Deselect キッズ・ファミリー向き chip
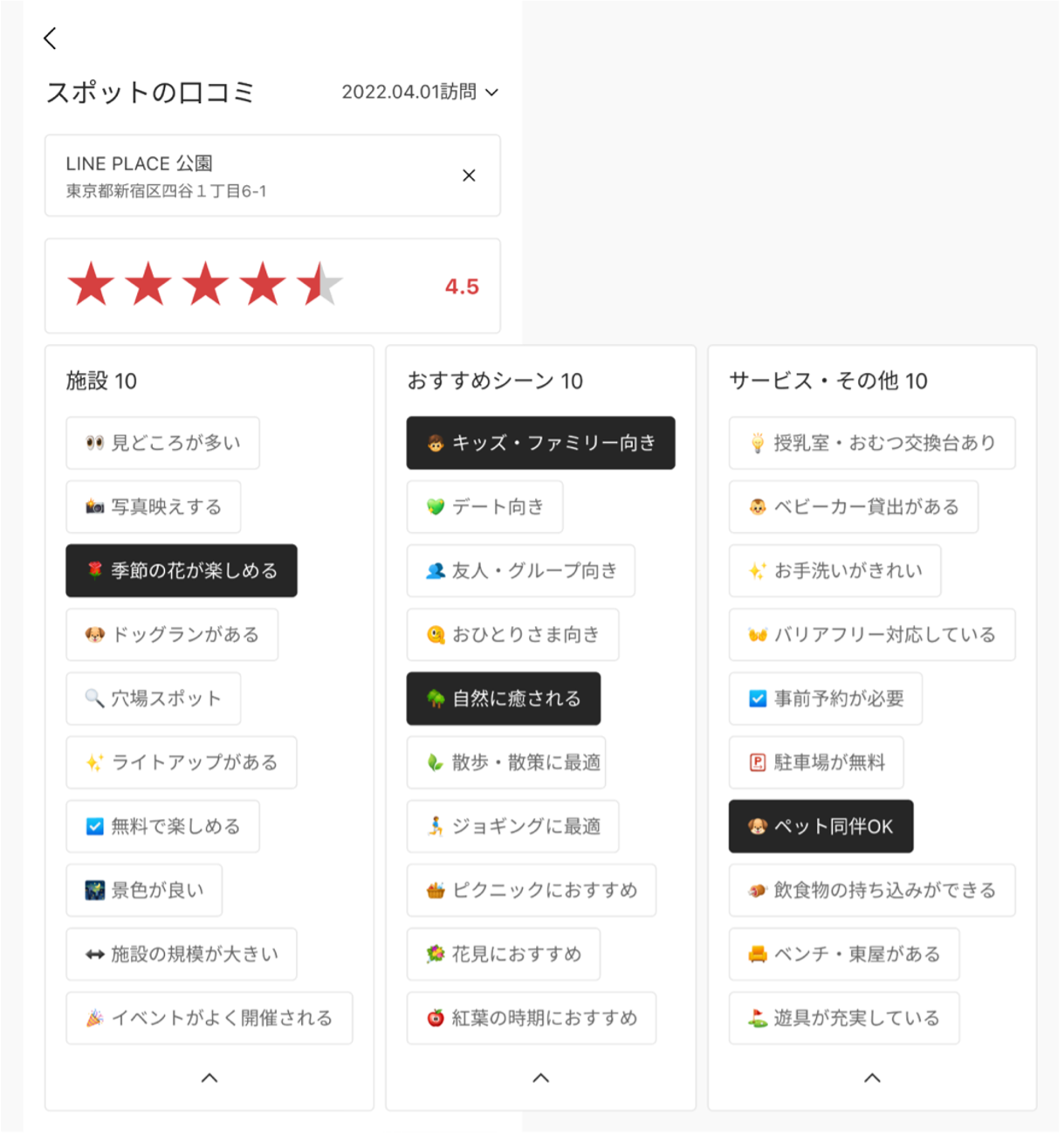1064x1136 pixels. click(540, 443)
